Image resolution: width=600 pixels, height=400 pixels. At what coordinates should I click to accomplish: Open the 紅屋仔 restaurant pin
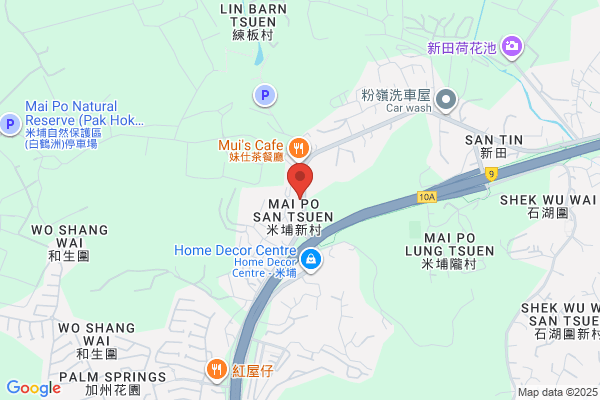tap(217, 371)
